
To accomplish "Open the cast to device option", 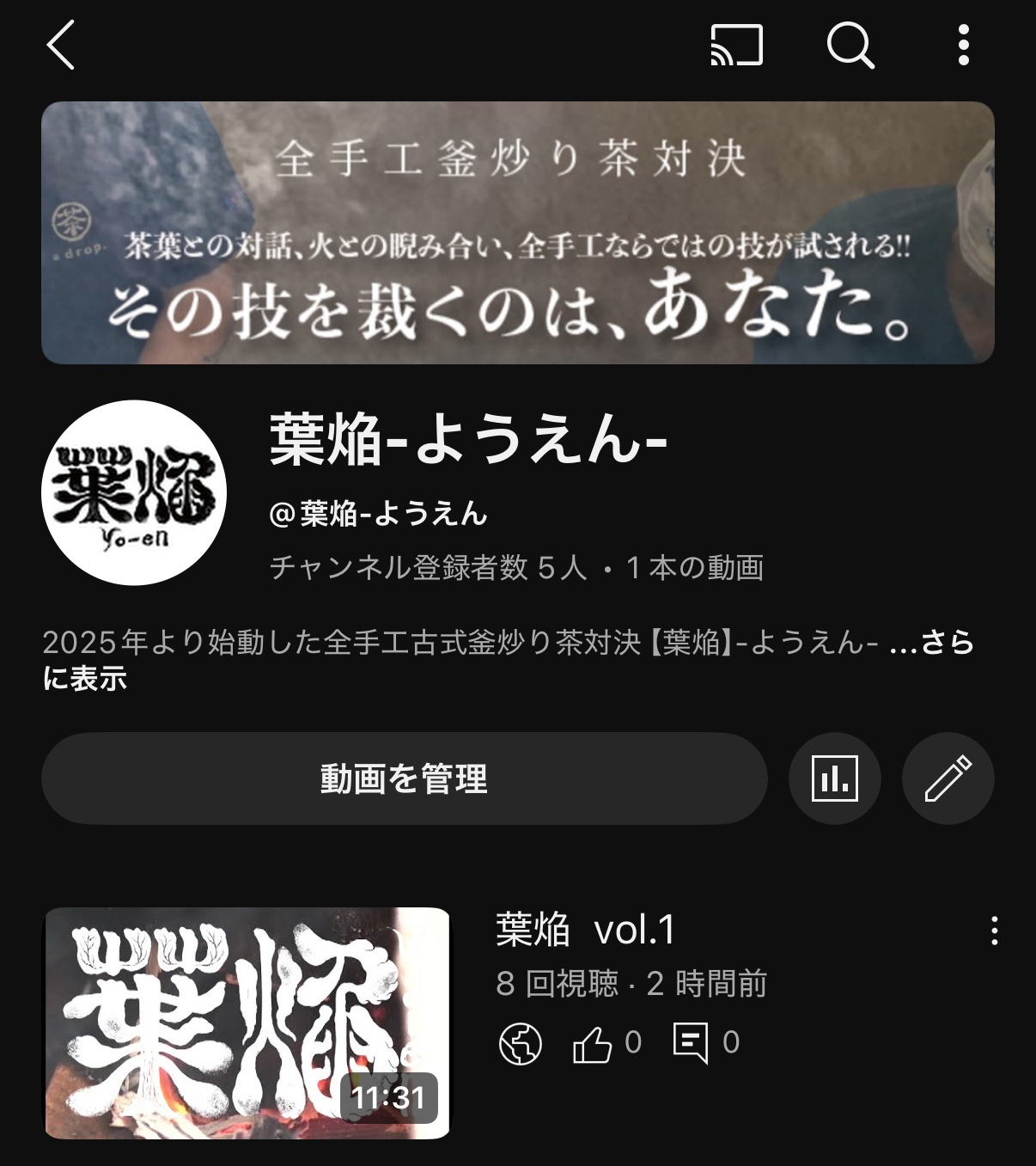I will pos(736,45).
